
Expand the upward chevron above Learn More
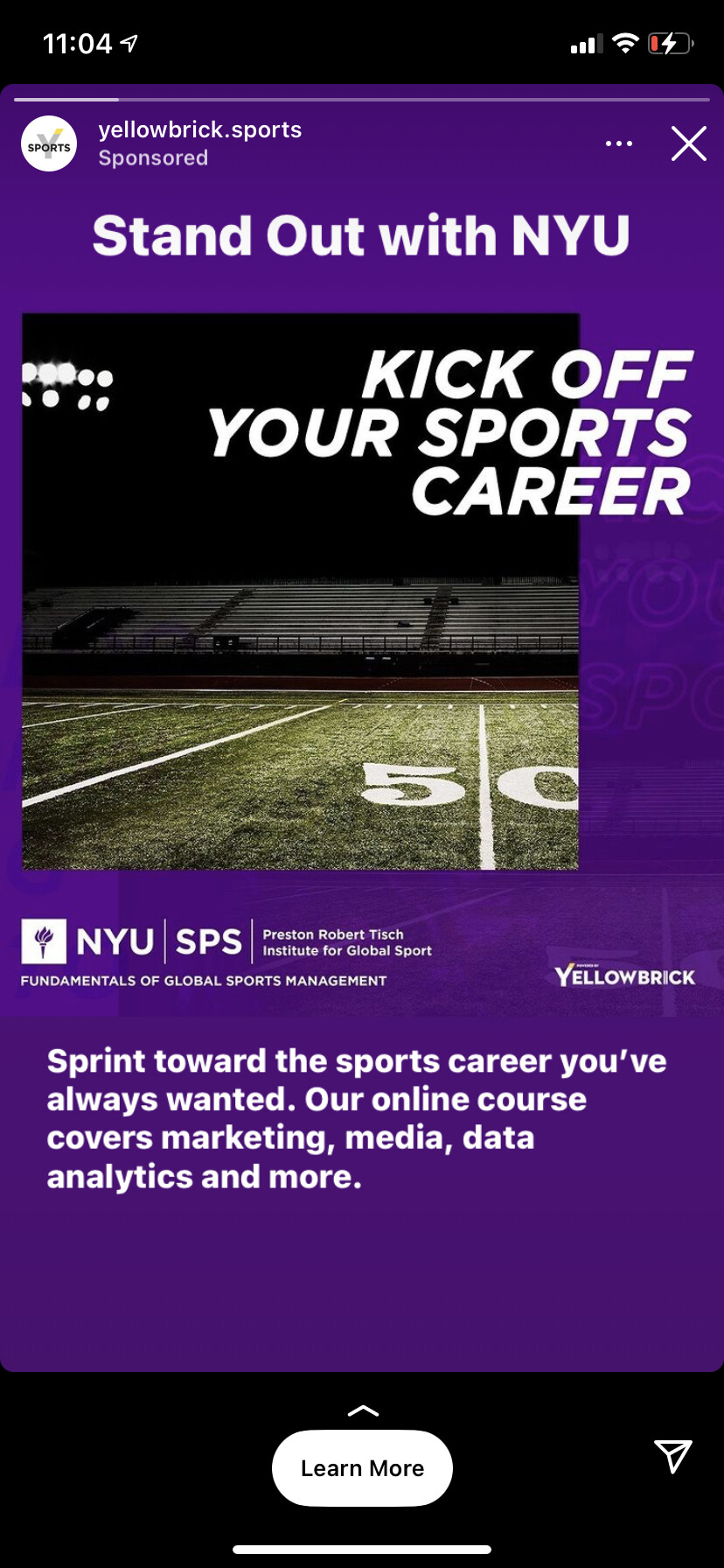(362, 1410)
